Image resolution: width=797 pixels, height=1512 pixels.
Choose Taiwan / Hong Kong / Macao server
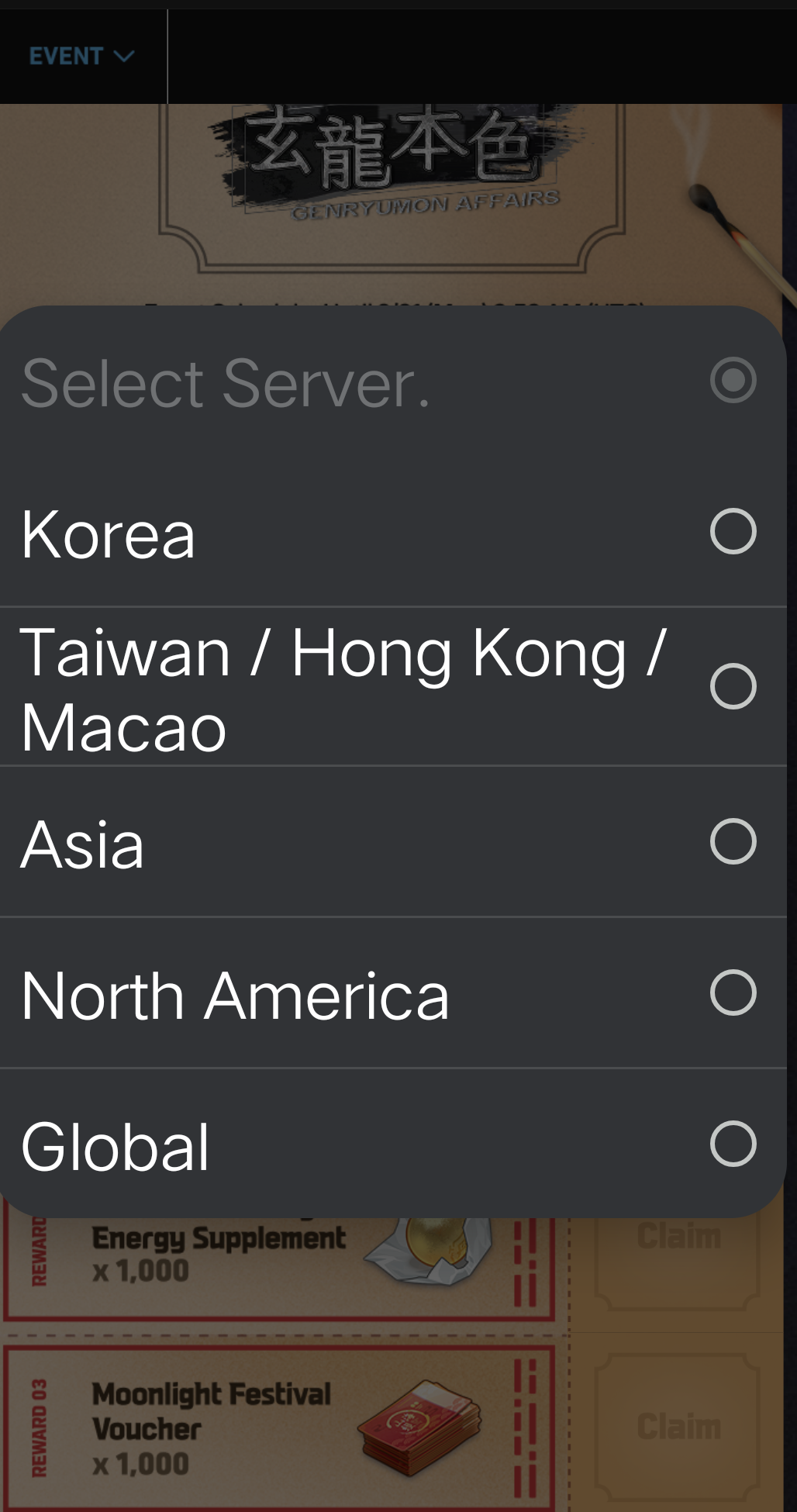393,687
